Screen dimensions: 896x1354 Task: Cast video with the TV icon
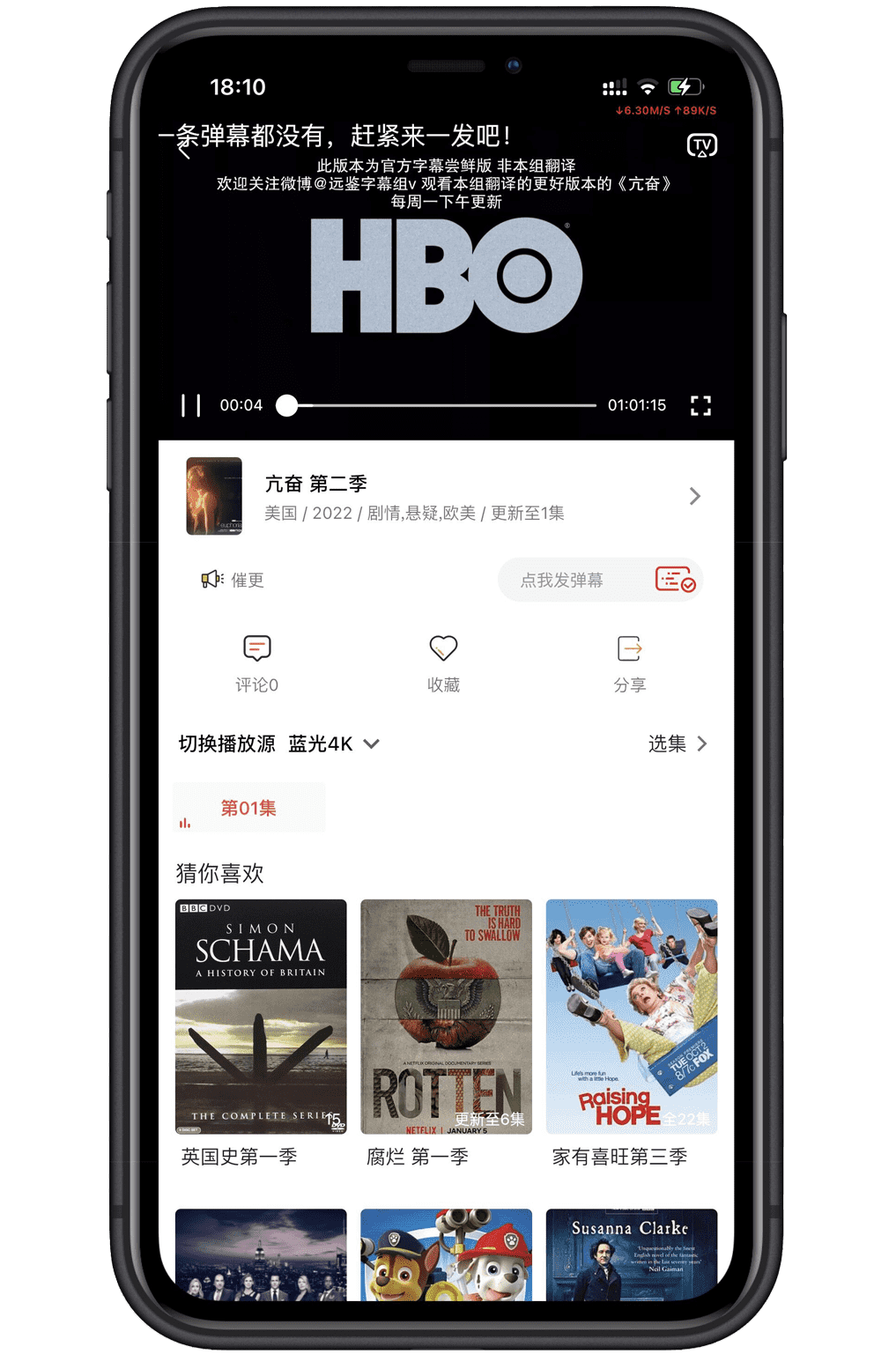point(701,145)
